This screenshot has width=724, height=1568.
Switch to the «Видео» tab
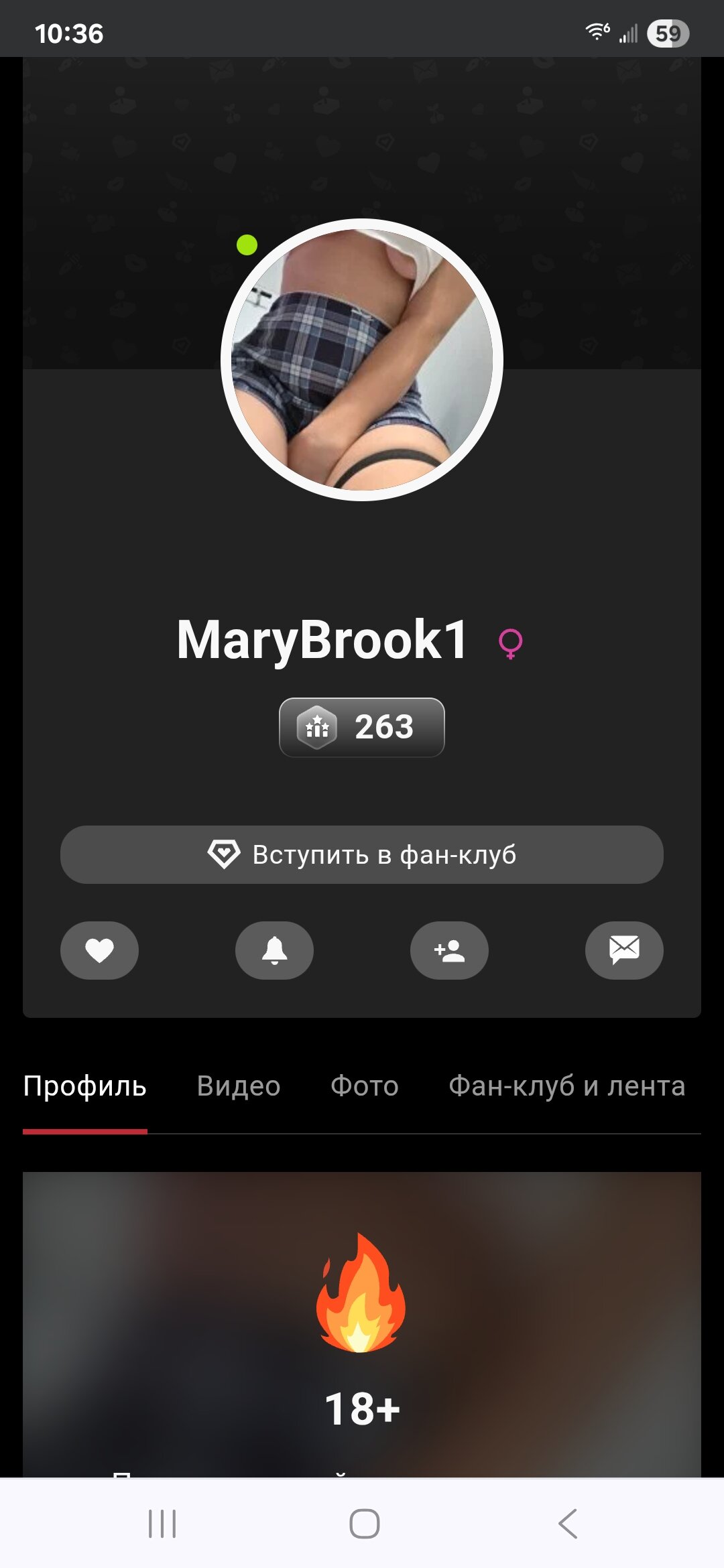coord(239,1086)
